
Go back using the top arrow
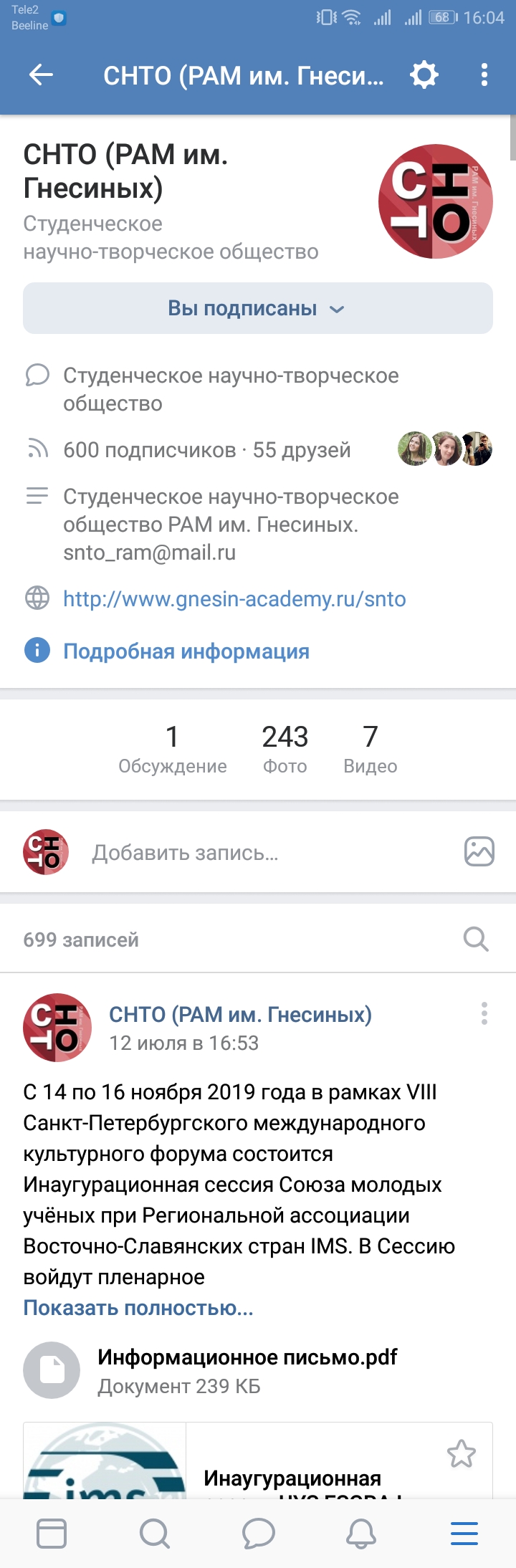coord(41,75)
